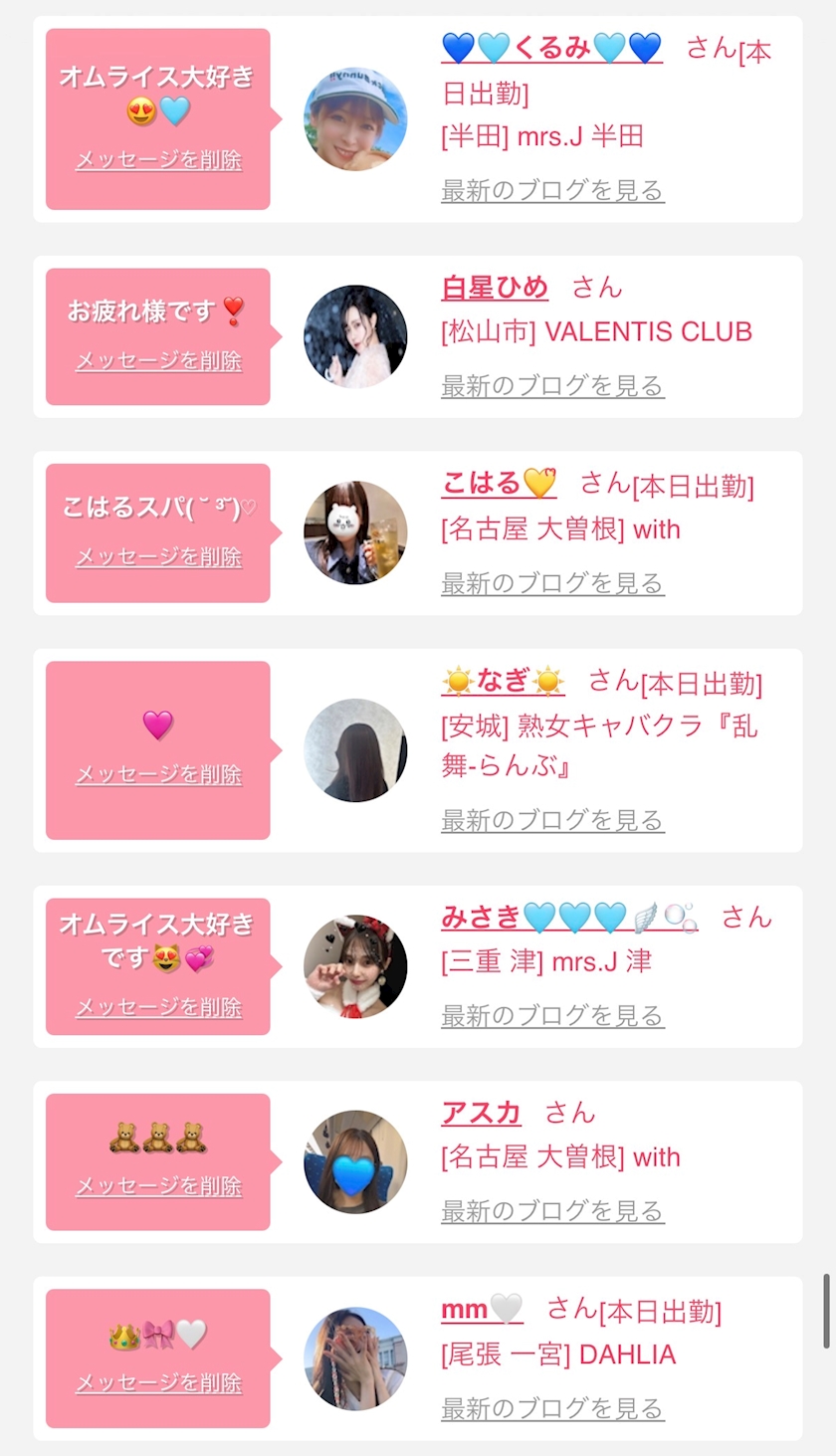Open みさき's profile name link
This screenshot has height=1456, width=836.
tap(568, 916)
